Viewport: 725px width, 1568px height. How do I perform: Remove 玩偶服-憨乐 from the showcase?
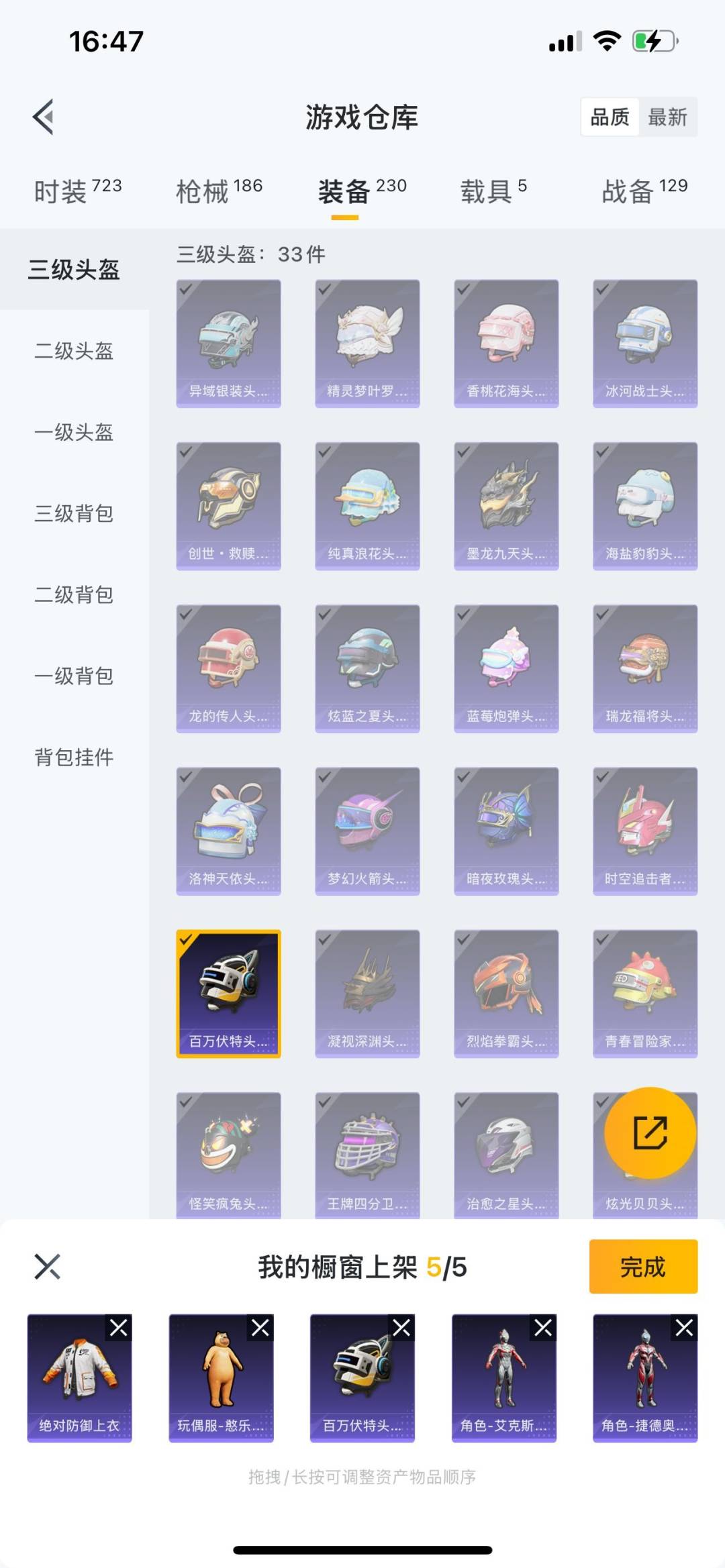(260, 1328)
